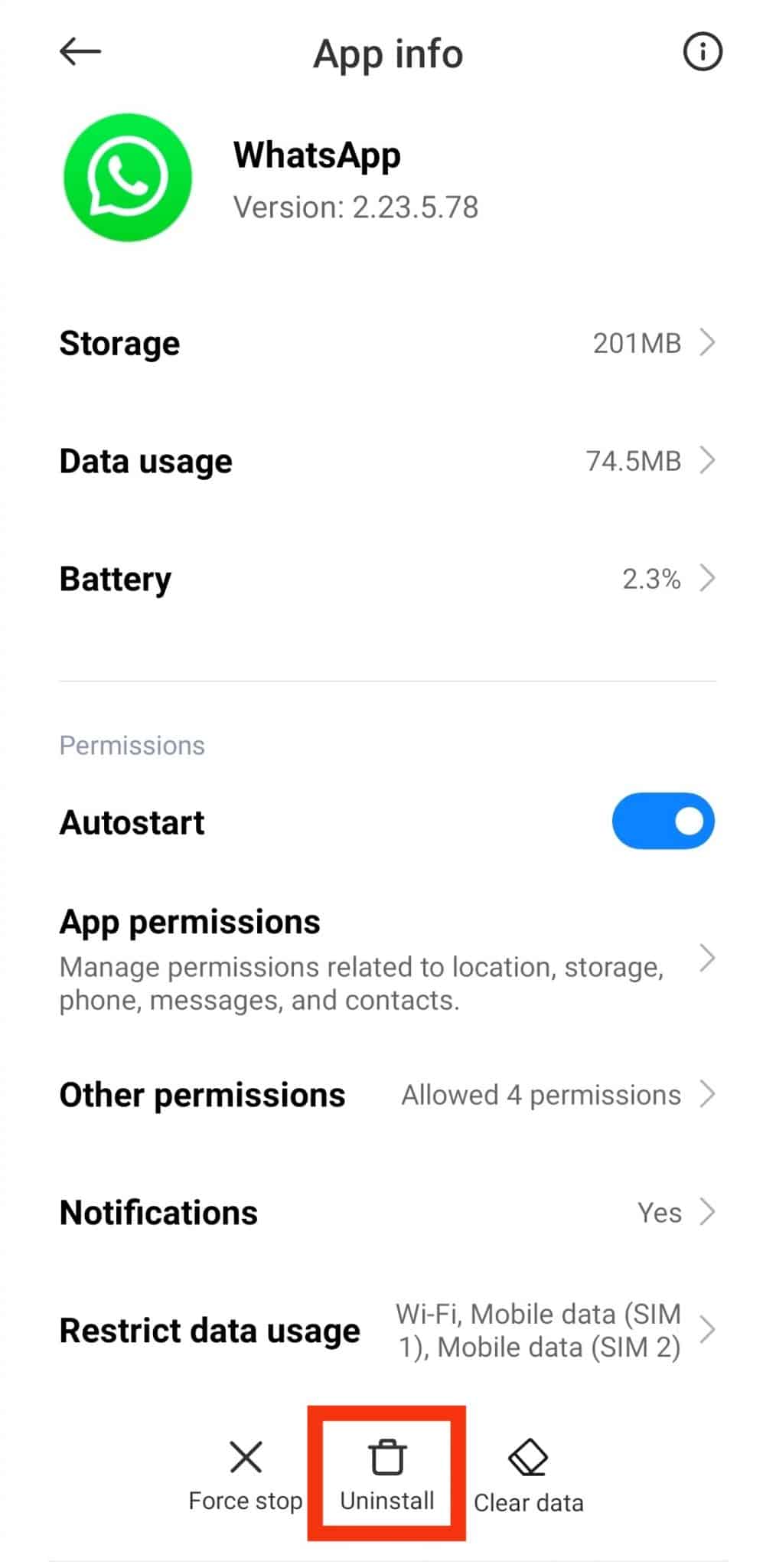Disable the Autostart toggle
The image size is (776, 1568).
point(663,820)
